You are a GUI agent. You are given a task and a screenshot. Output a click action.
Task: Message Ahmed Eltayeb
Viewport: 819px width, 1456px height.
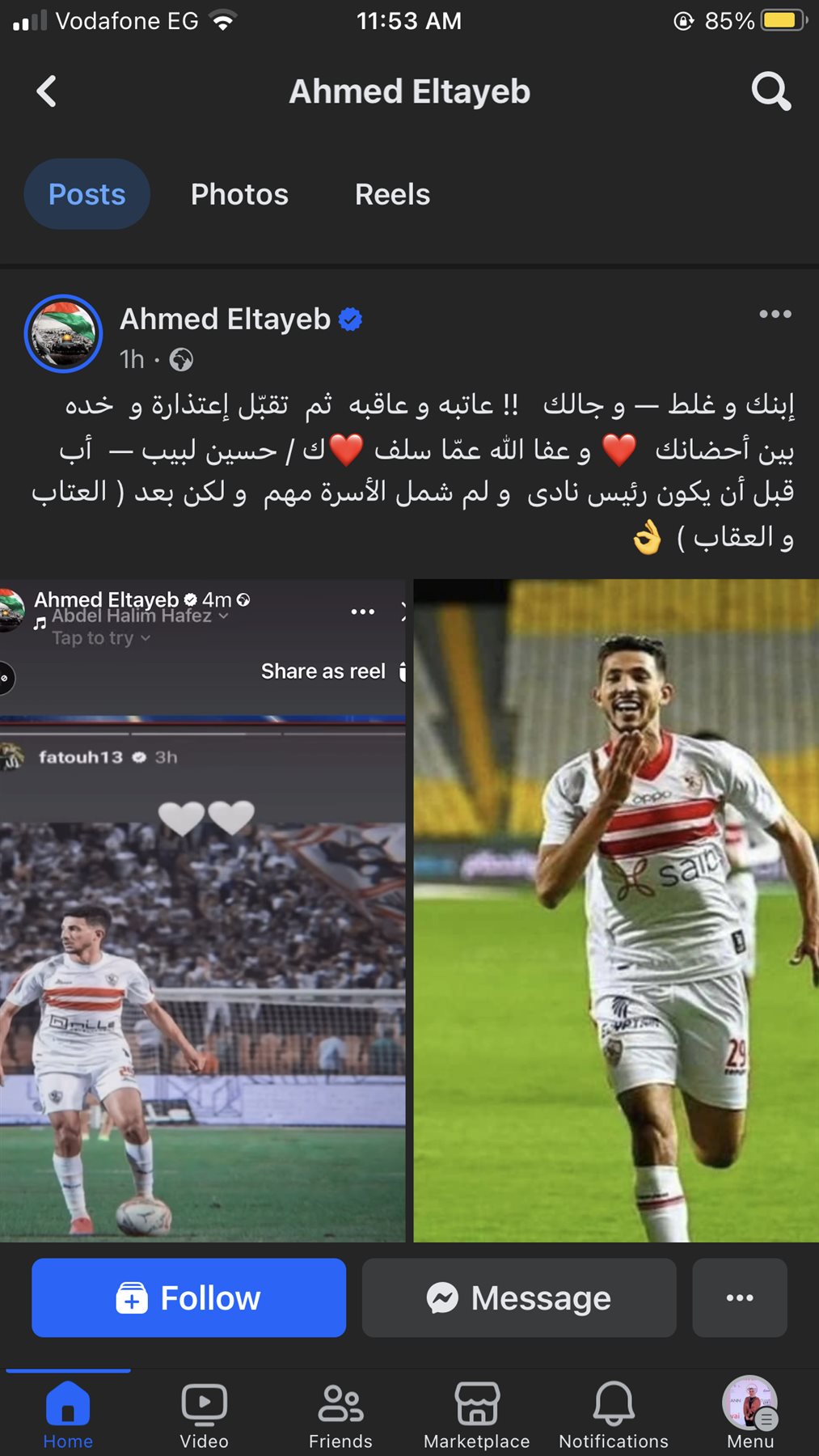pyautogui.click(x=518, y=1297)
